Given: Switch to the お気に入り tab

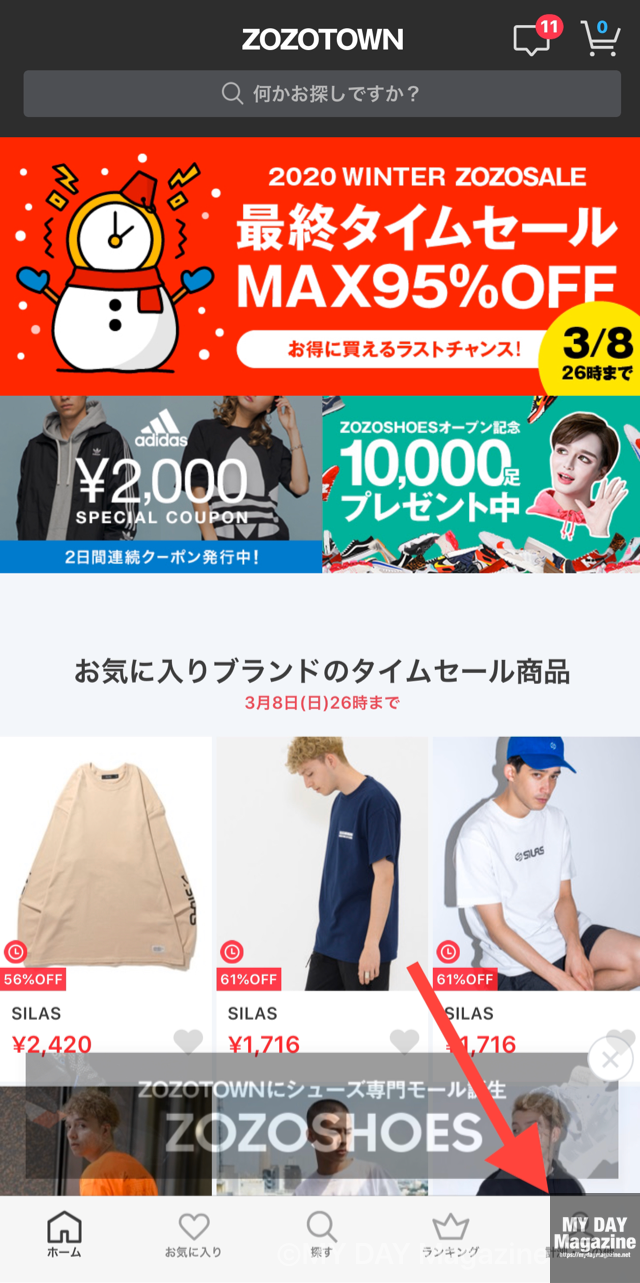Looking at the screenshot, I should pyautogui.click(x=193, y=1236).
